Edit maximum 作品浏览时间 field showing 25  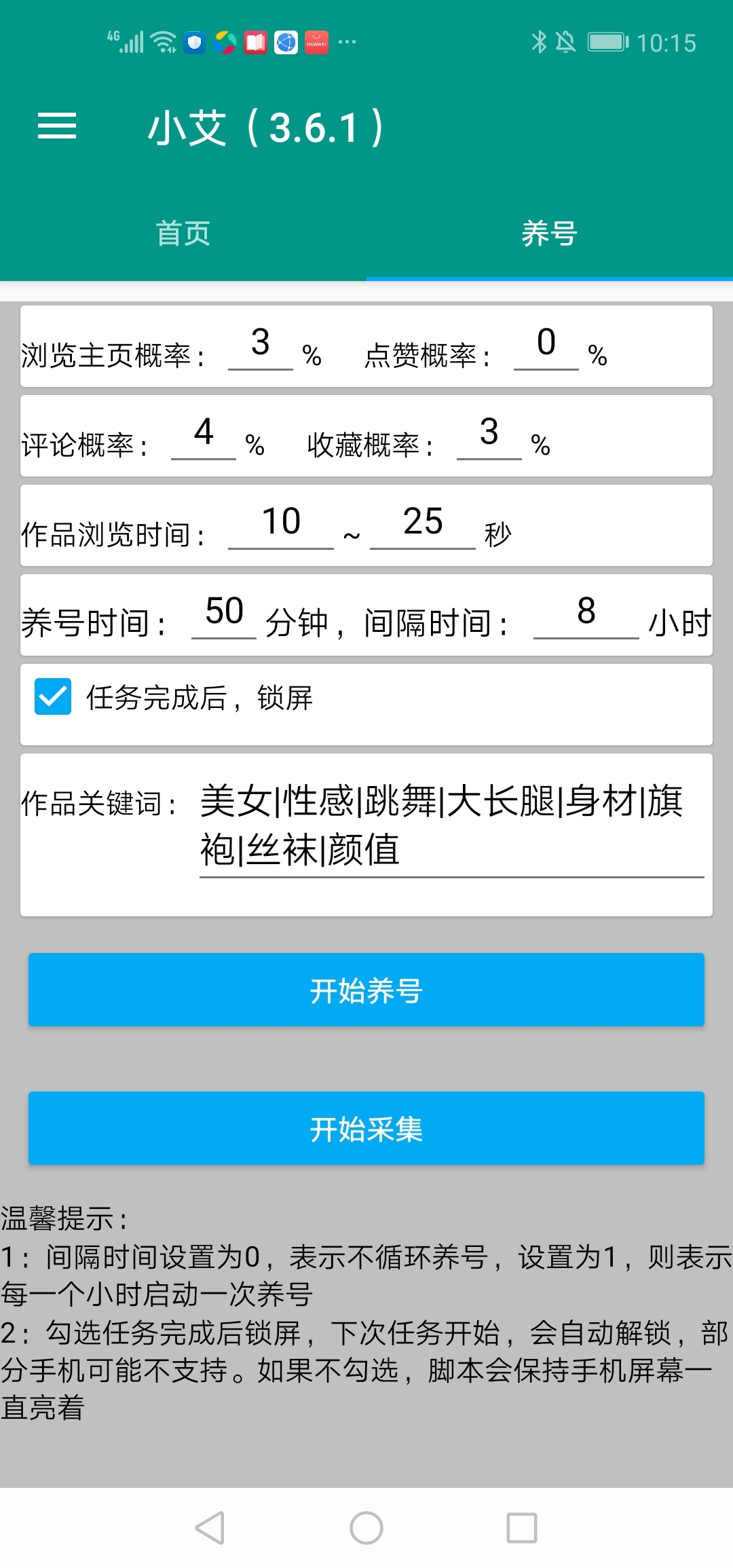(422, 523)
